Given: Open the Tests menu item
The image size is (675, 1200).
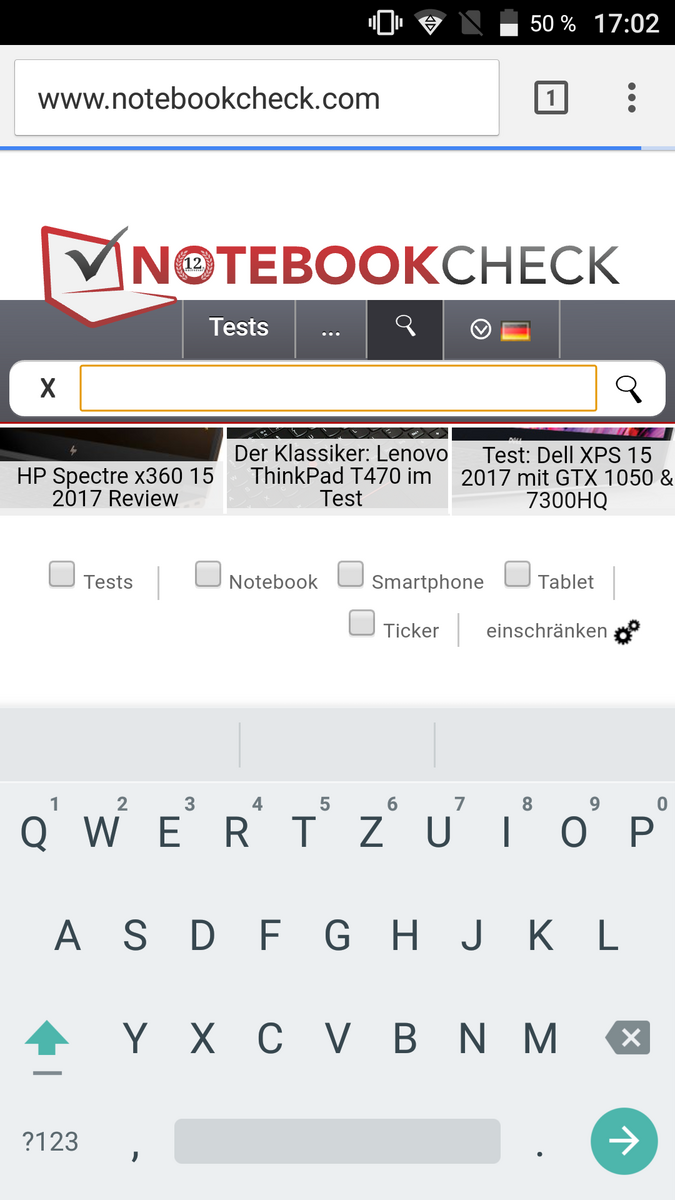Looking at the screenshot, I should (x=238, y=328).
